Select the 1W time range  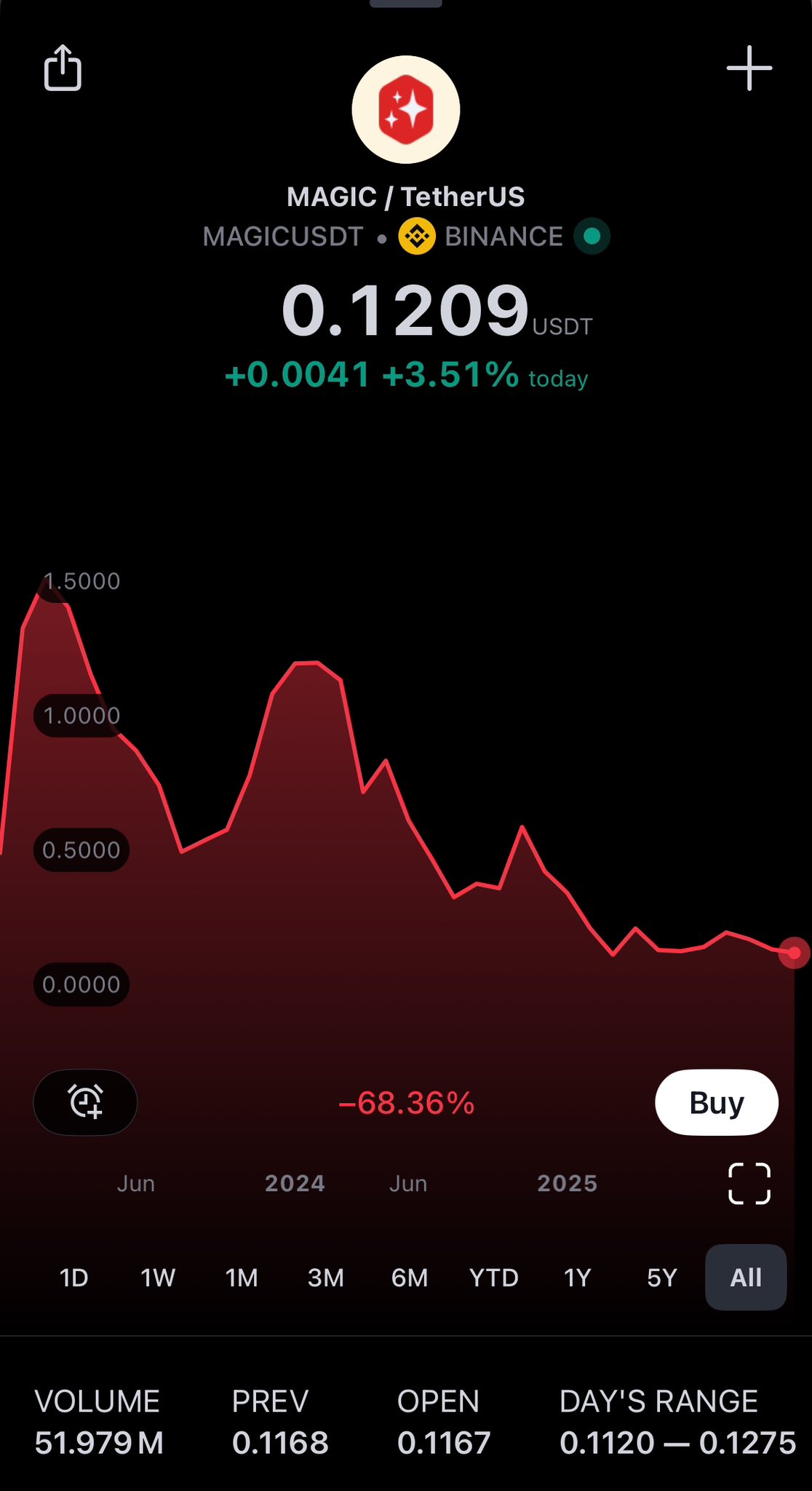158,1278
